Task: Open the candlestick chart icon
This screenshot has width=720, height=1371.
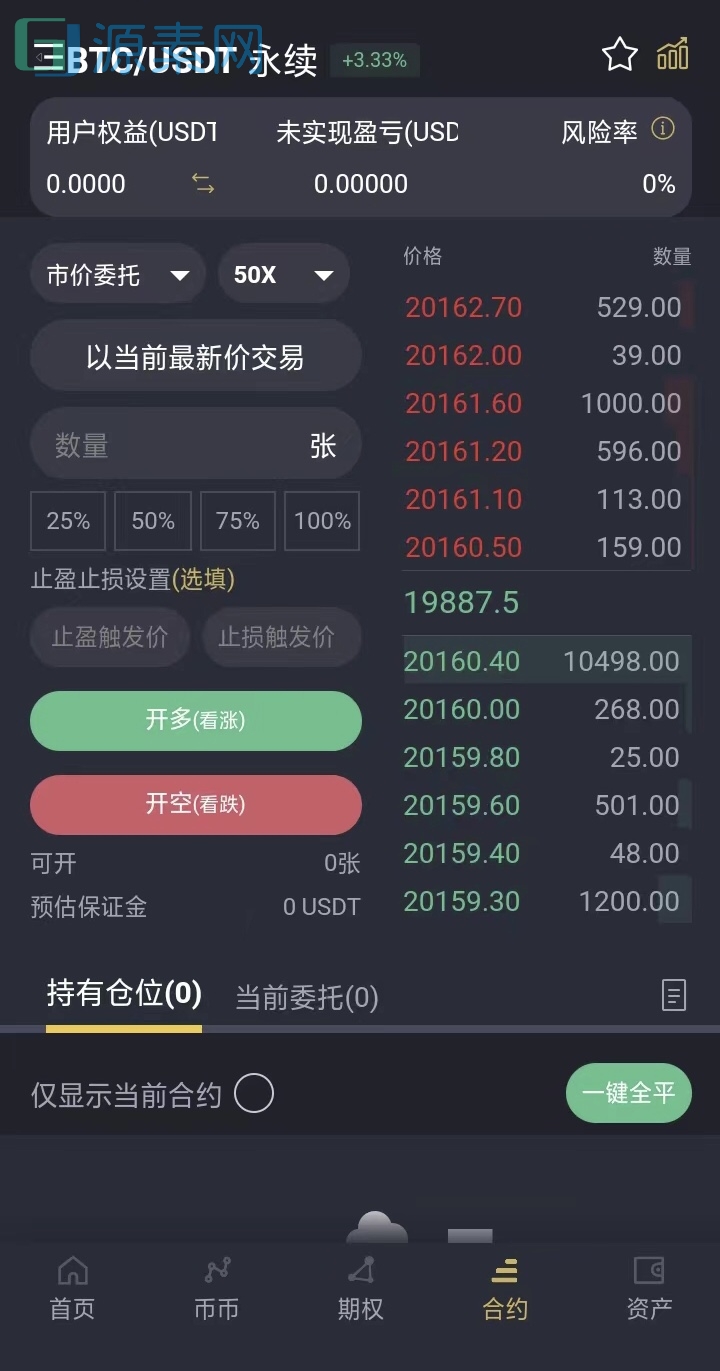Action: [674, 56]
